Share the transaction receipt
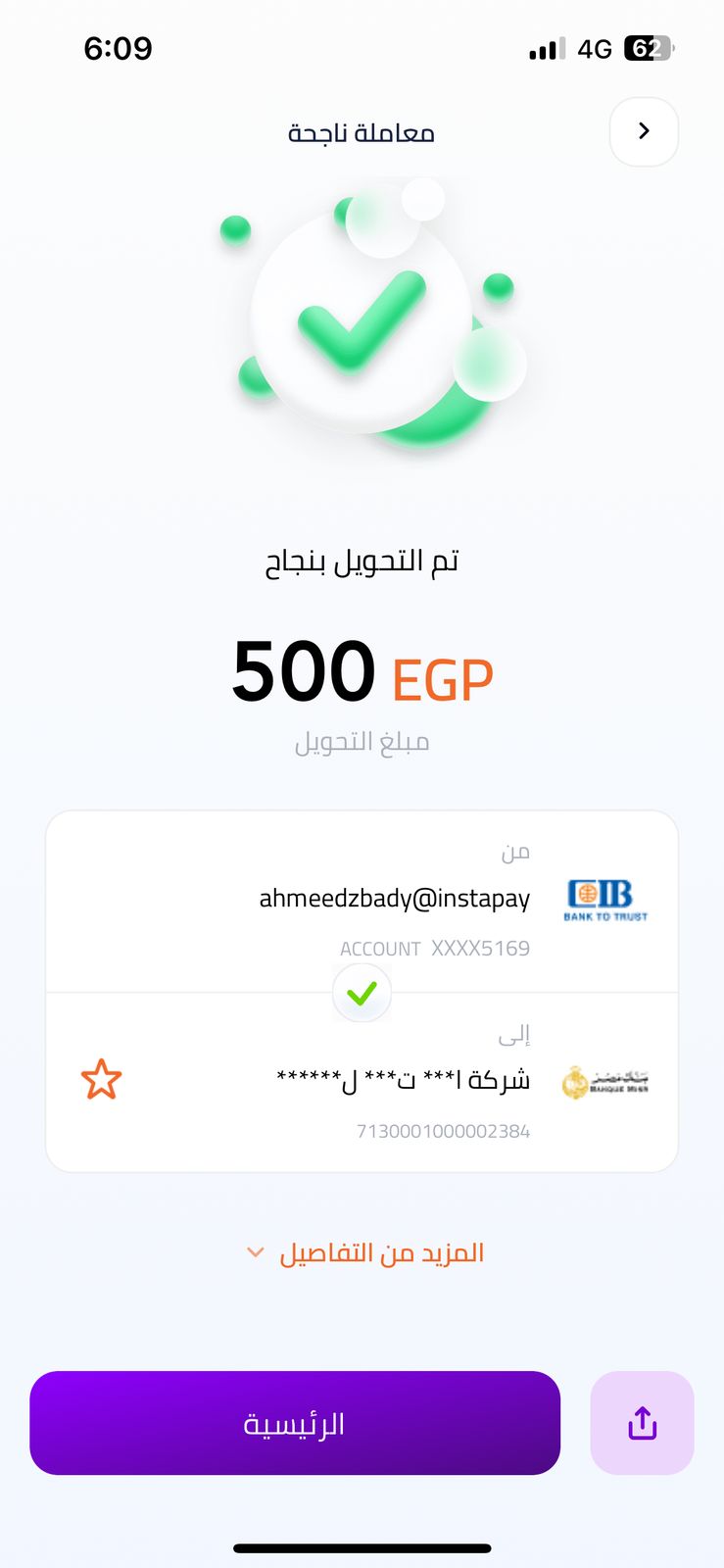Screen dimensions: 724x1568 point(642,1423)
